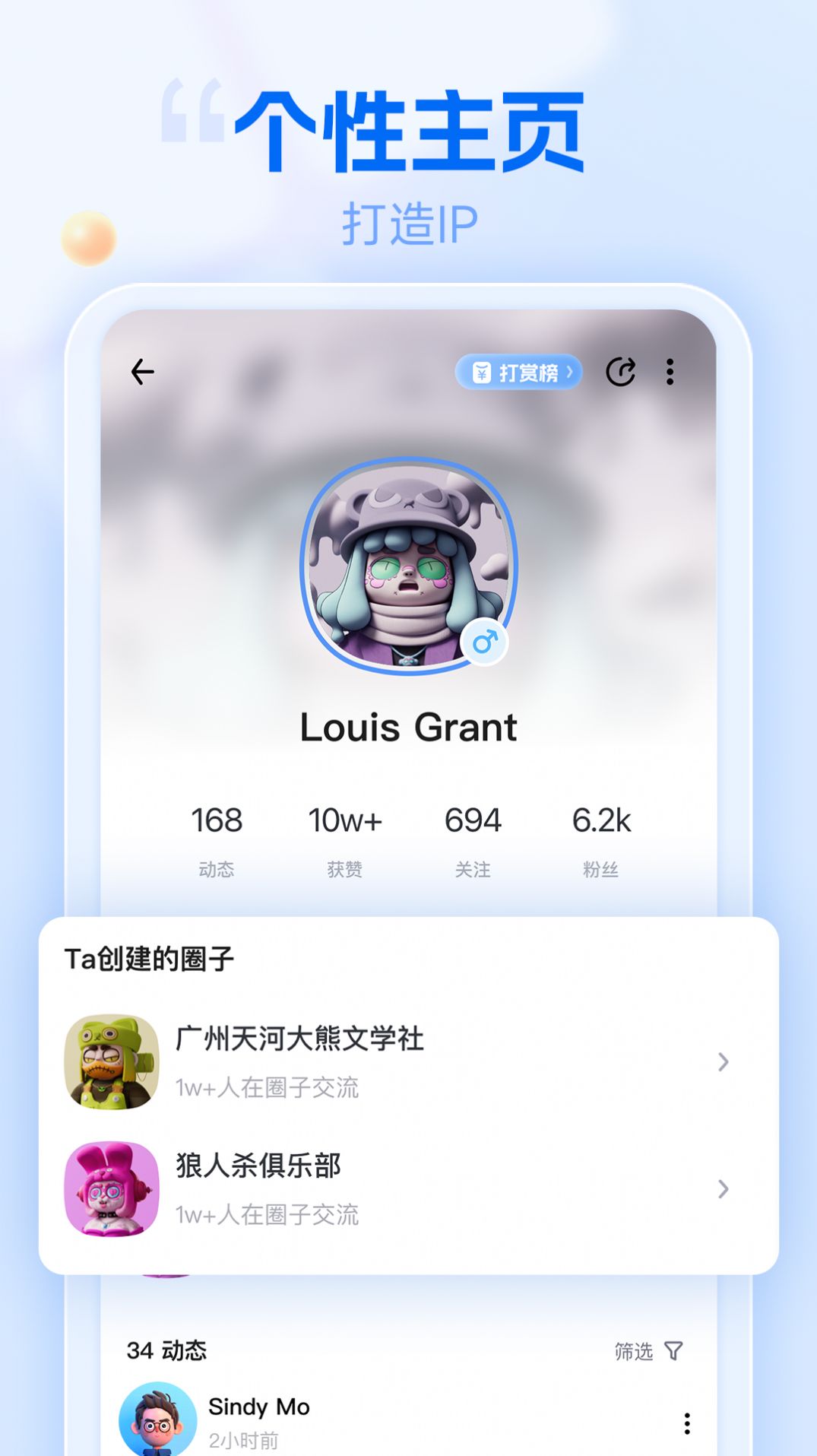
Task: Tap the red envelope icon inside 打赏榜 badge
Action: click(482, 373)
